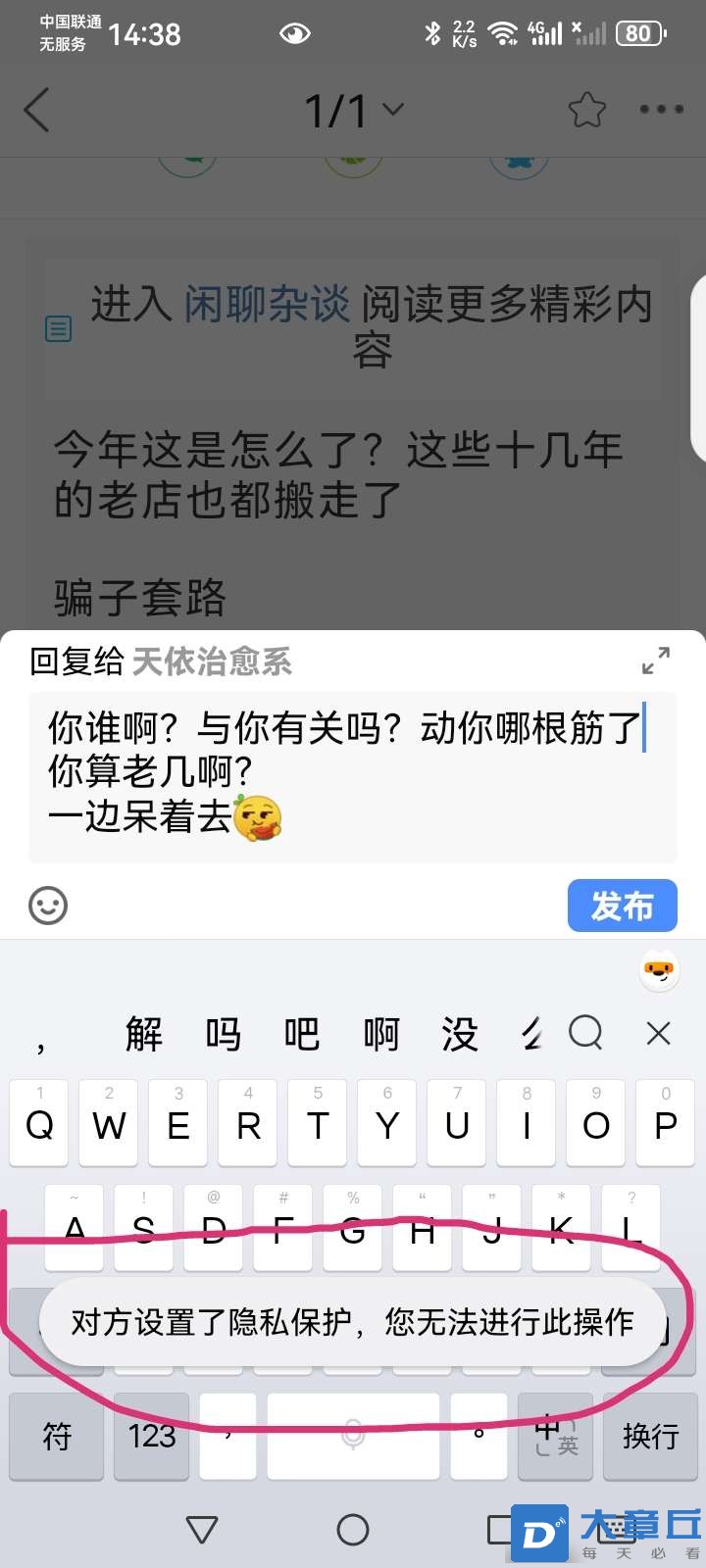Insert the suggested word 没

click(460, 1034)
